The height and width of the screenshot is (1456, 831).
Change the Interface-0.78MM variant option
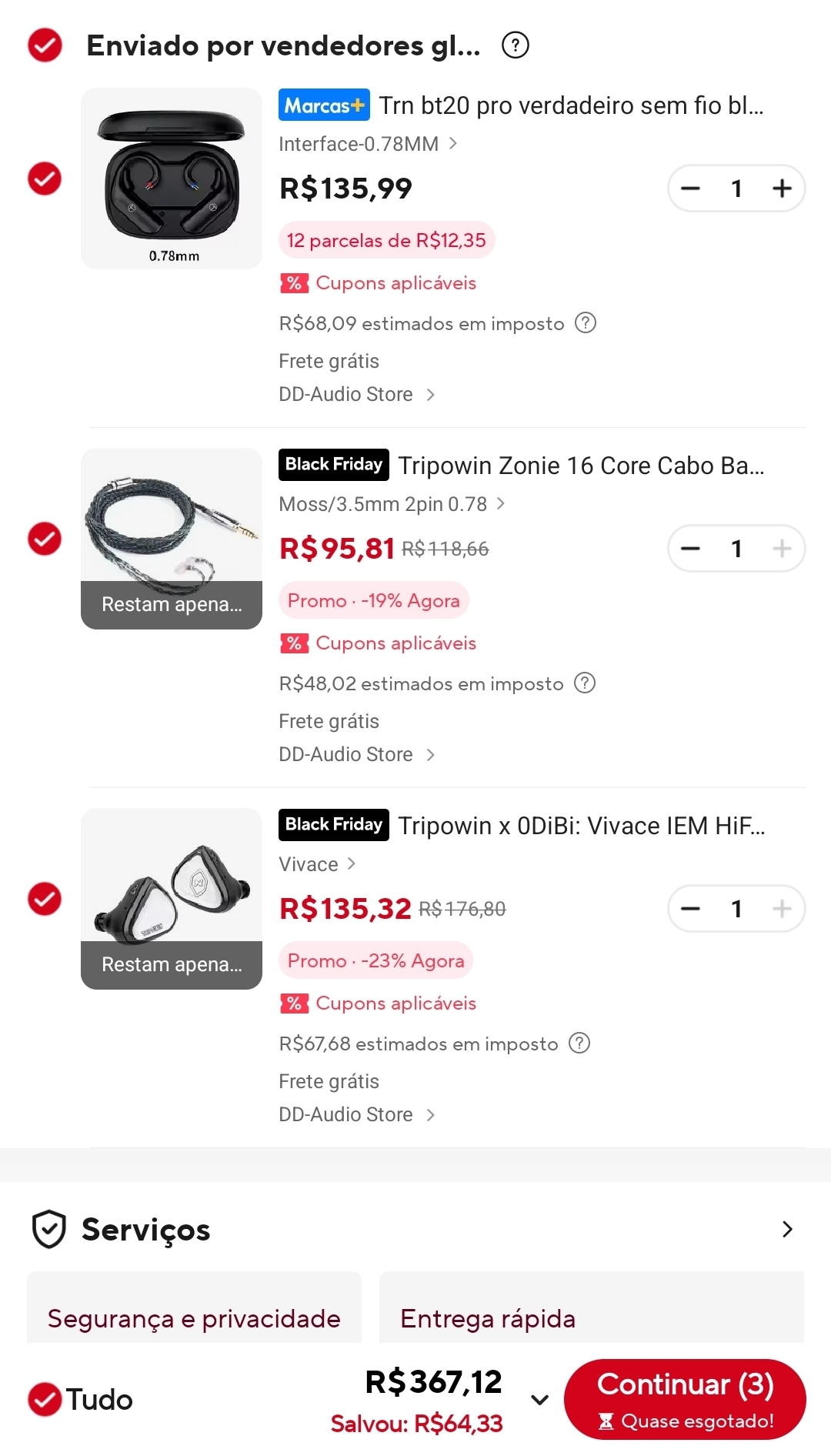(368, 144)
